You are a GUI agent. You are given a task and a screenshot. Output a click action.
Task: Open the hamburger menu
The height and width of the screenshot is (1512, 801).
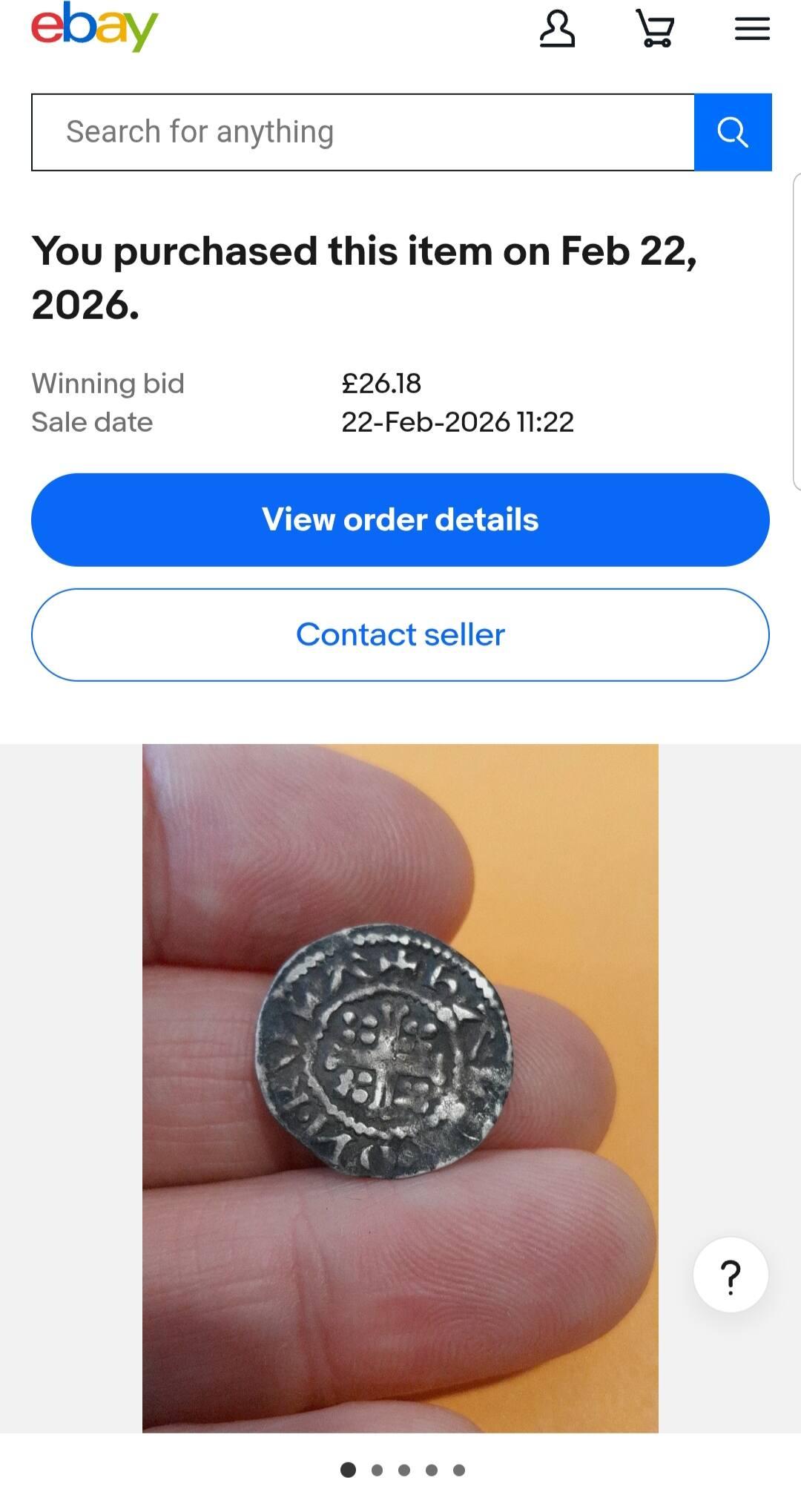pyautogui.click(x=752, y=30)
